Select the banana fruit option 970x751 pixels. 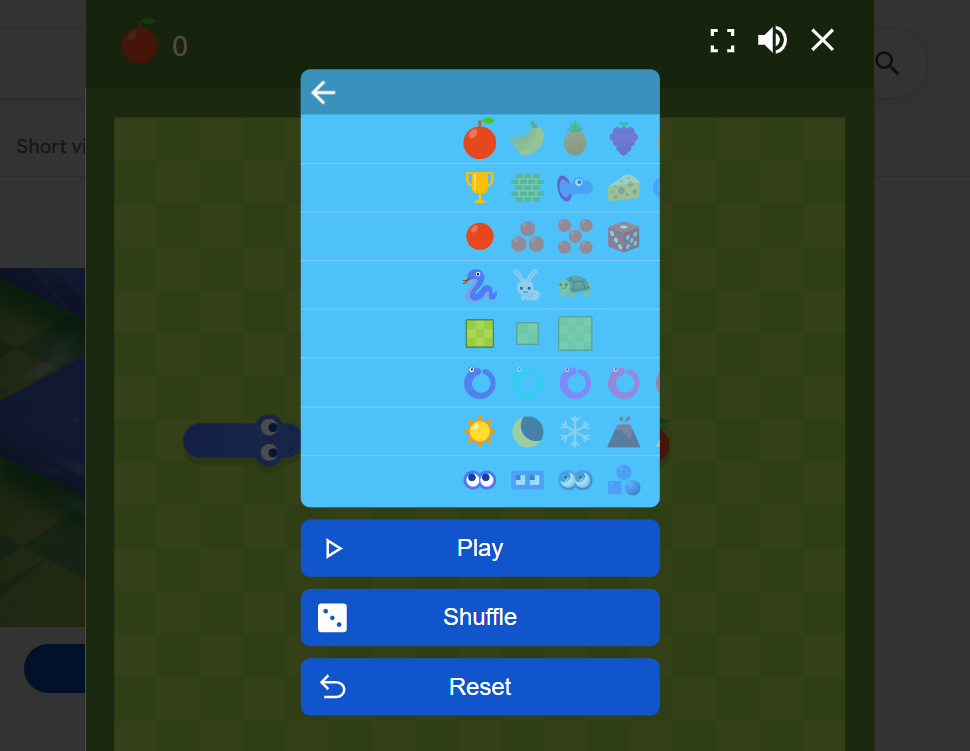point(527,139)
